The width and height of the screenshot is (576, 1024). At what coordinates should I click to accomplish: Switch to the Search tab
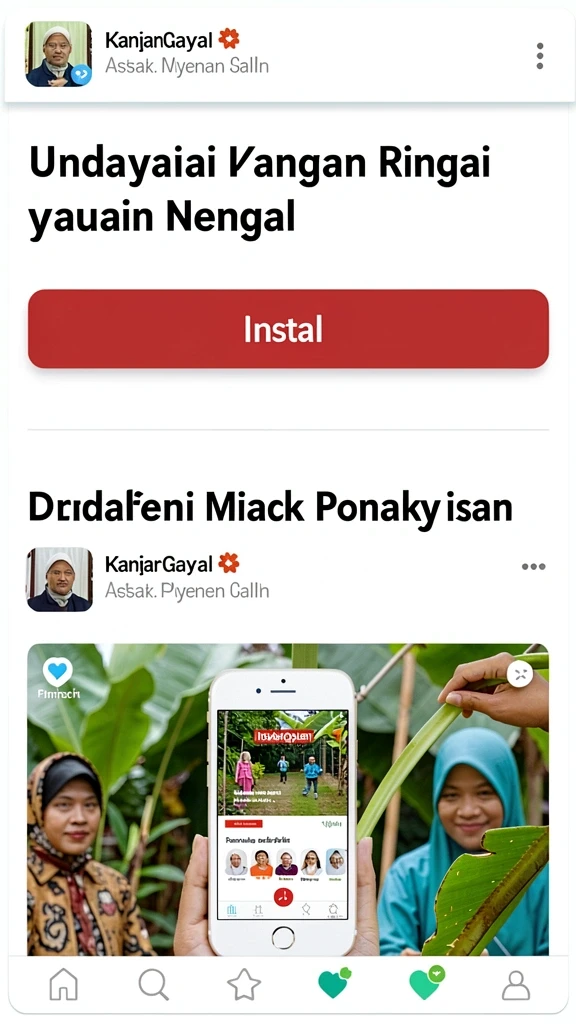point(153,985)
